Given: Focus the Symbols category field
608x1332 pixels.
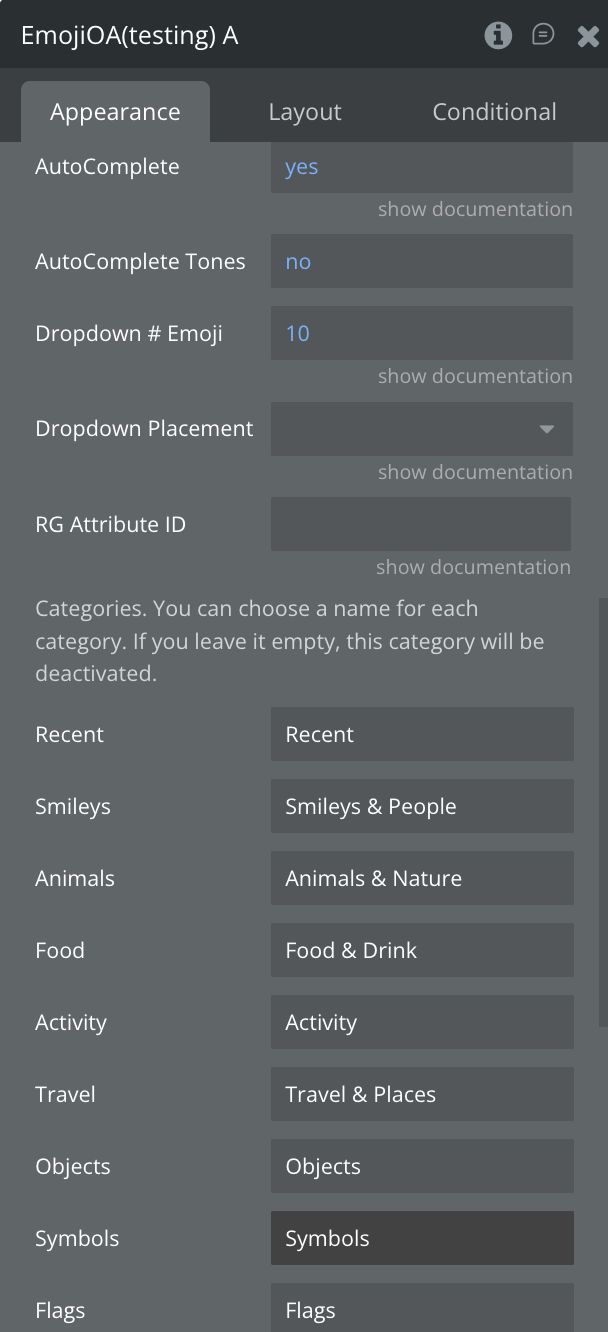Looking at the screenshot, I should [x=421, y=1239].
